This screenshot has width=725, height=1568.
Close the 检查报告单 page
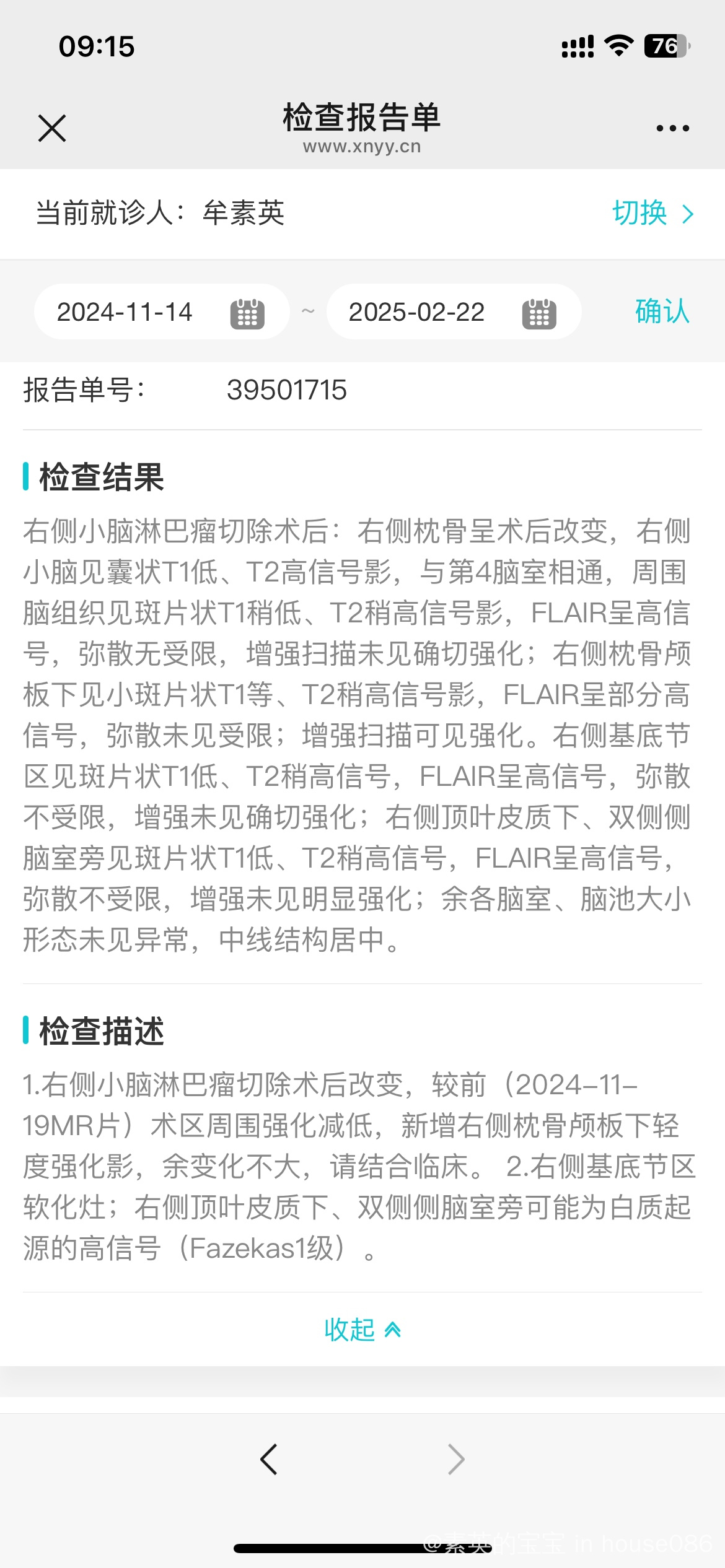click(x=52, y=128)
